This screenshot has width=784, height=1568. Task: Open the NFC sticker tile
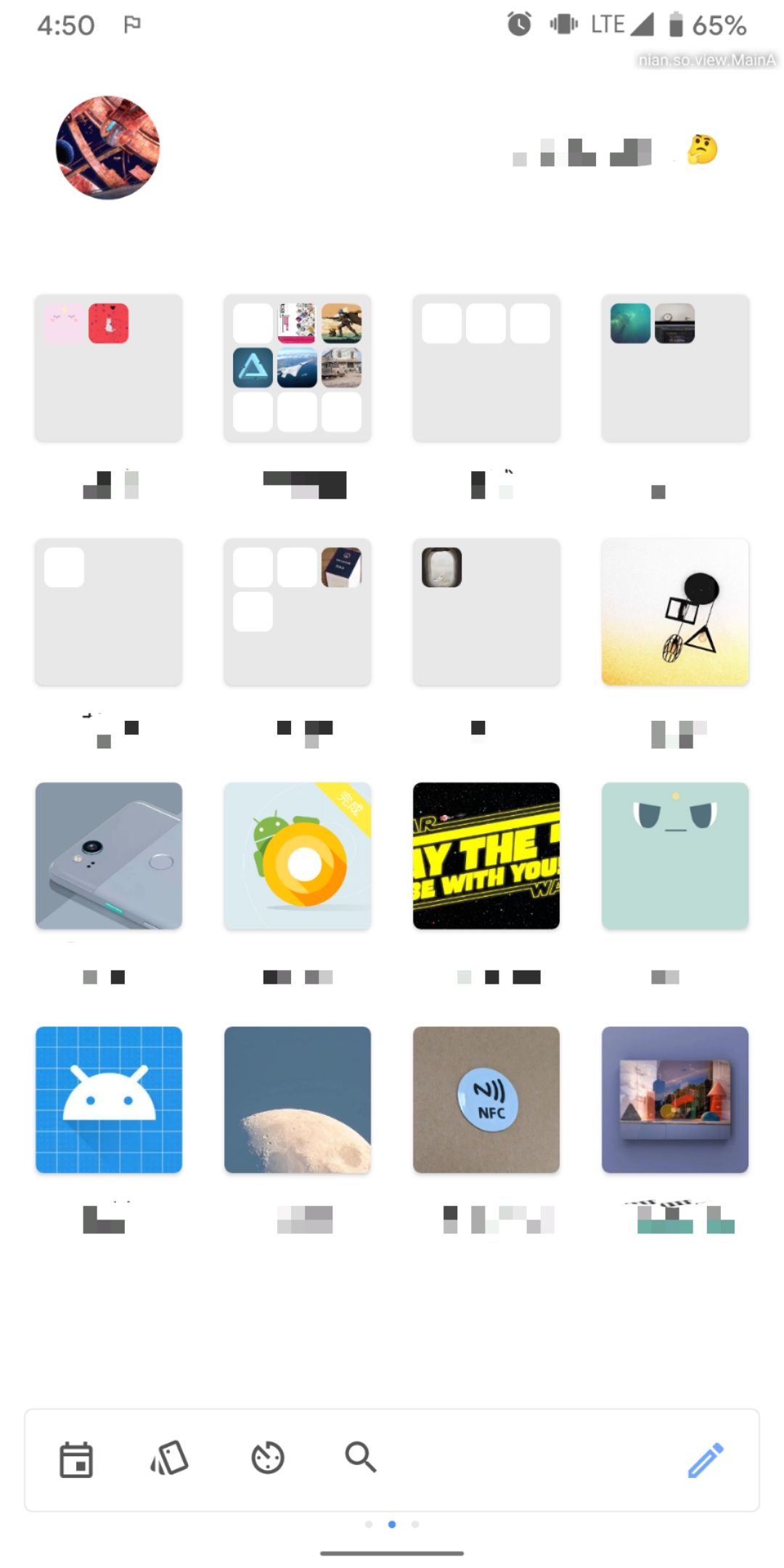coord(486,1100)
